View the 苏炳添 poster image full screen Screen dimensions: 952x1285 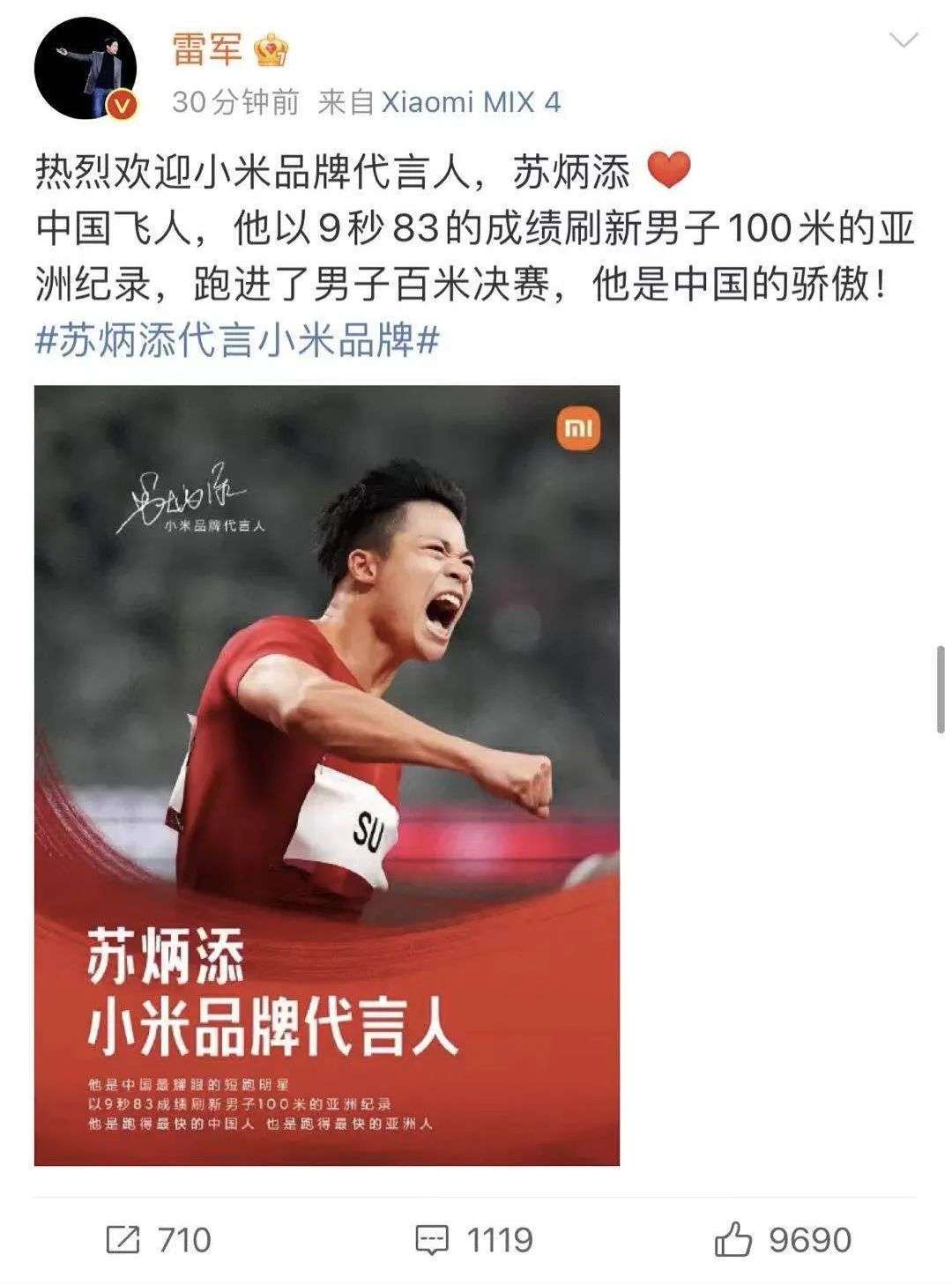coord(326,775)
